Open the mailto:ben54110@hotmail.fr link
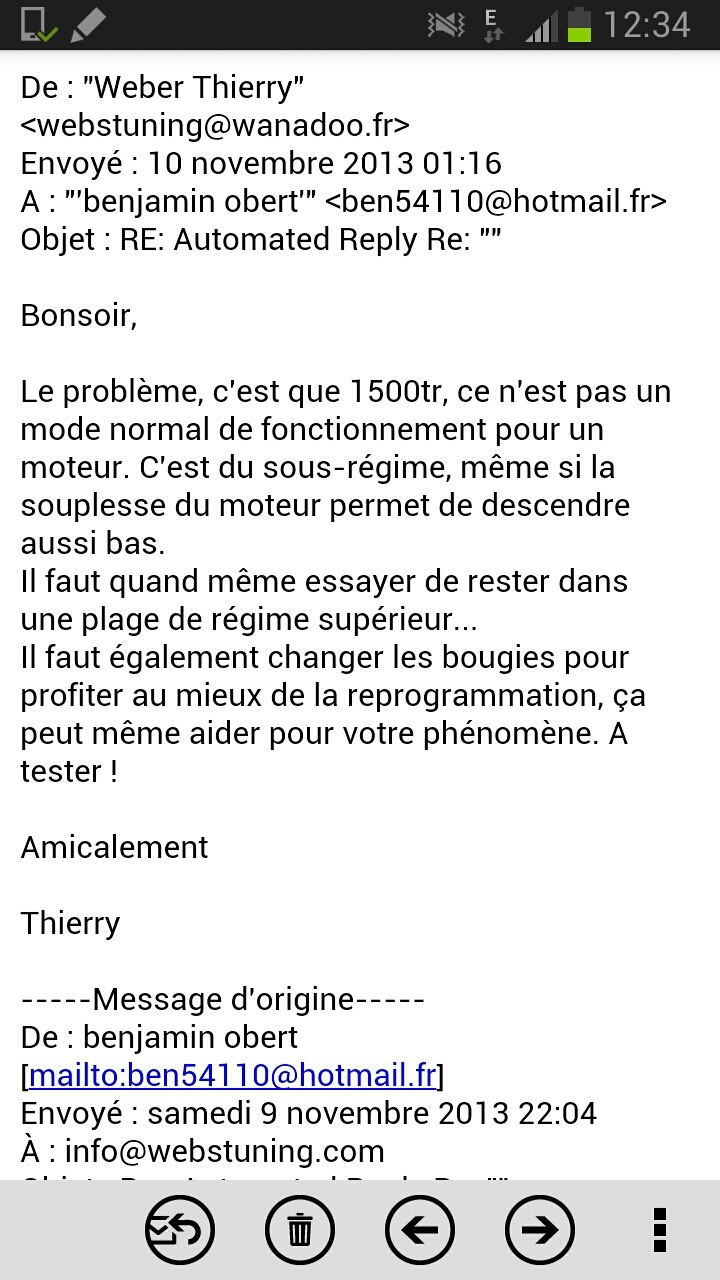Screen dimensions: 720x1280 point(233,1076)
